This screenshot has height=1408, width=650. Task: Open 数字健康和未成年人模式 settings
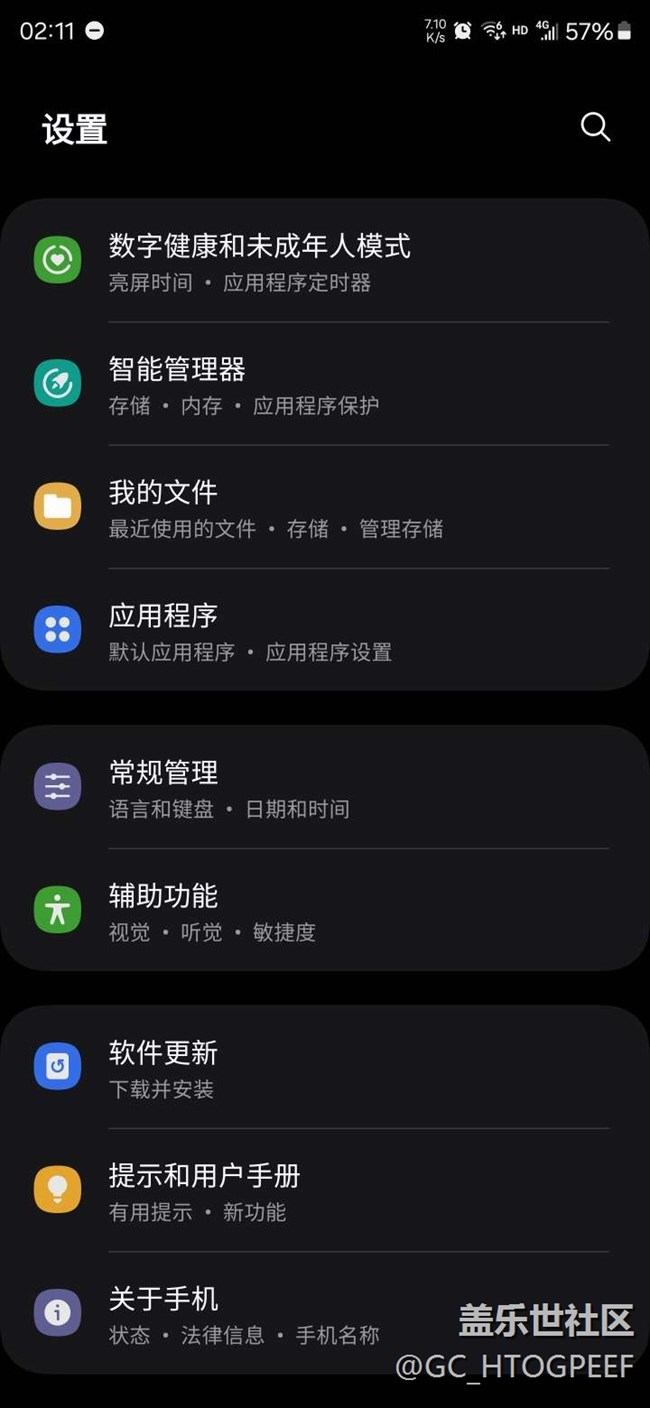pyautogui.click(x=259, y=261)
